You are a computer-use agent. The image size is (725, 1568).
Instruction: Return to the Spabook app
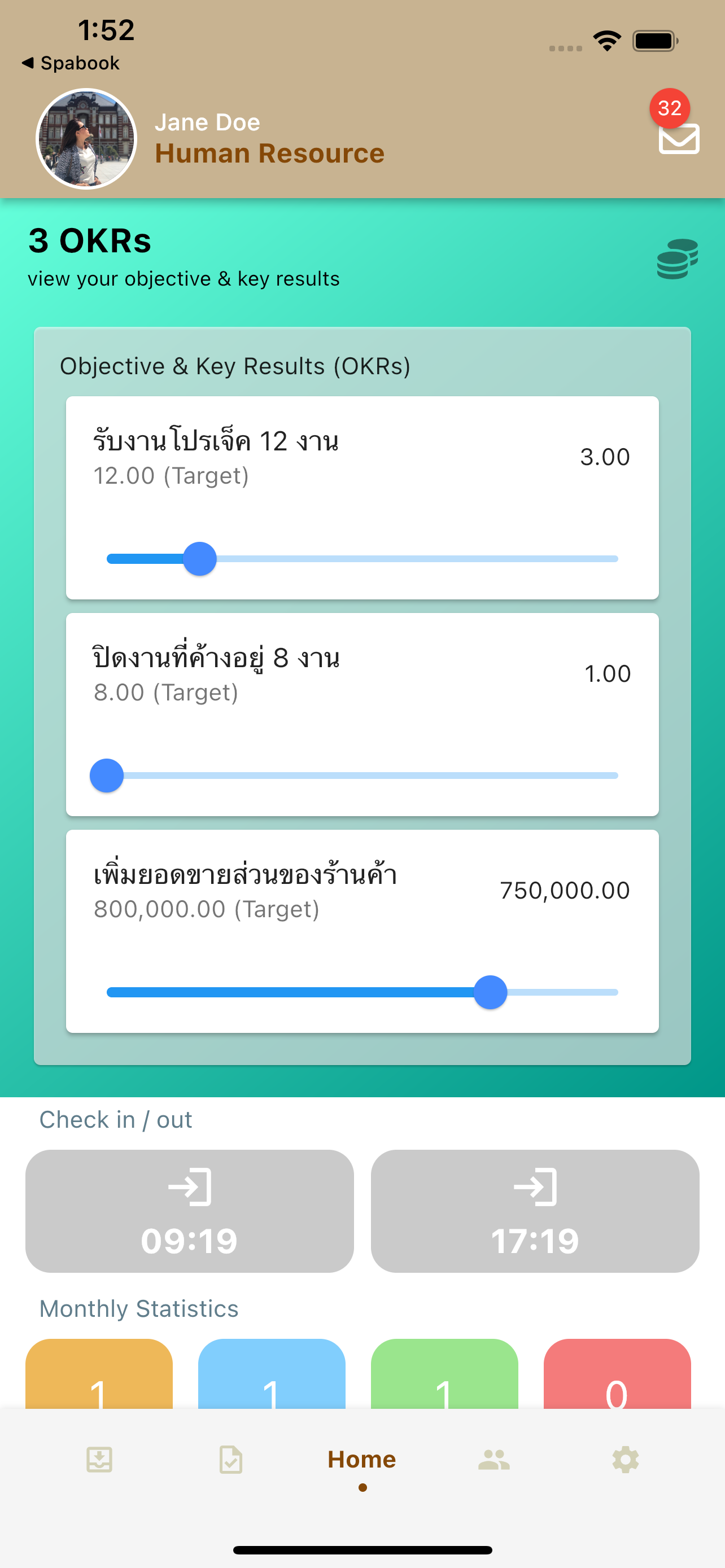(71, 63)
